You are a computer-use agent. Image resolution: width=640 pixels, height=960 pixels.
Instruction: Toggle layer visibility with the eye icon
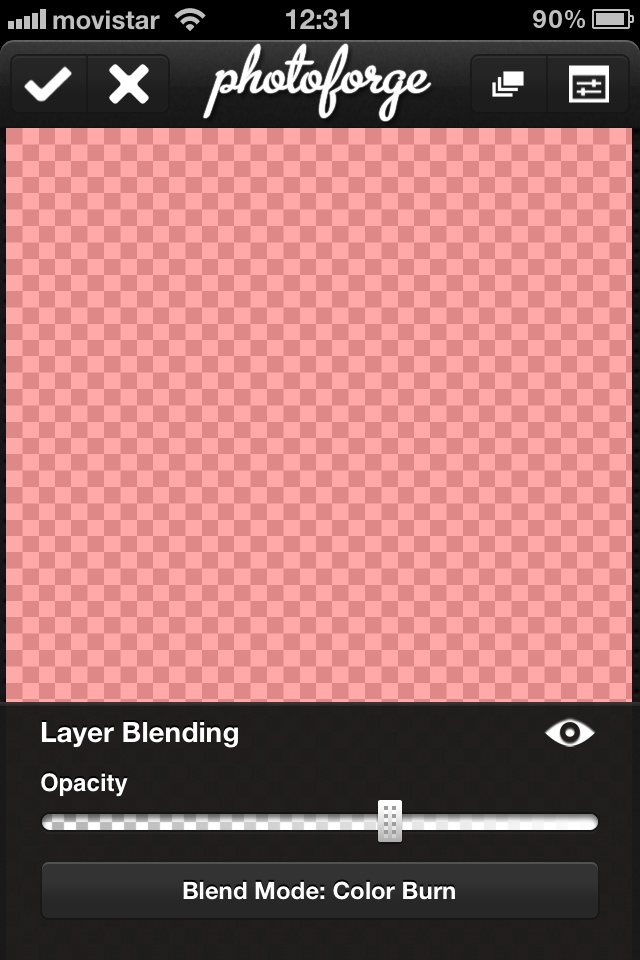click(569, 733)
